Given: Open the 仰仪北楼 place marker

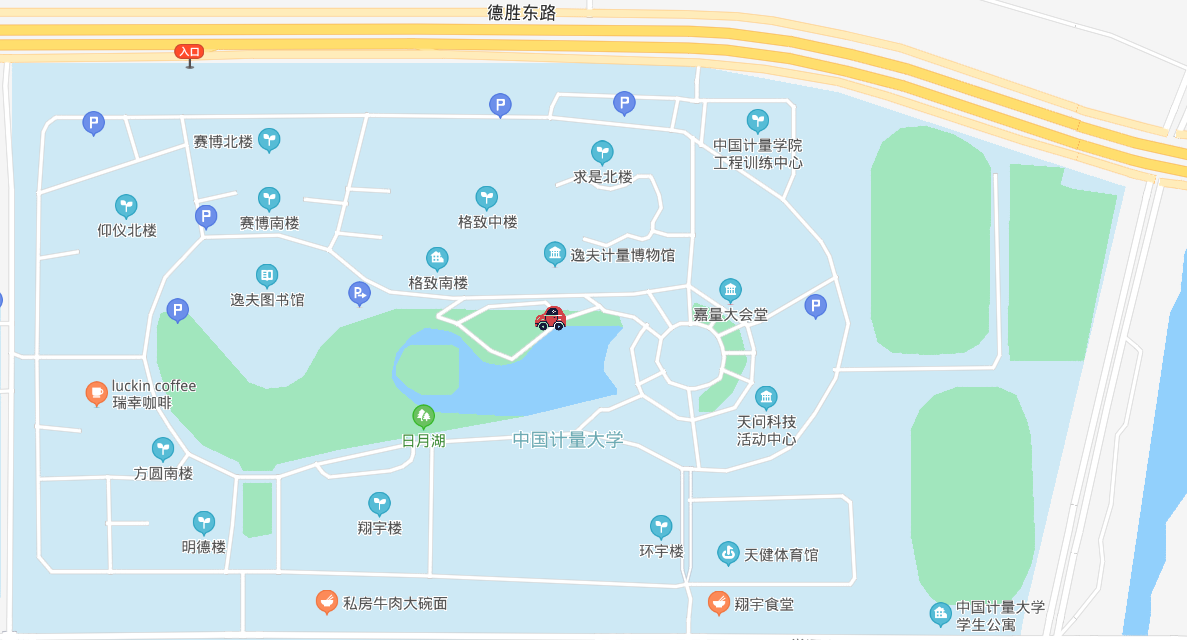Looking at the screenshot, I should pyautogui.click(x=126, y=206).
